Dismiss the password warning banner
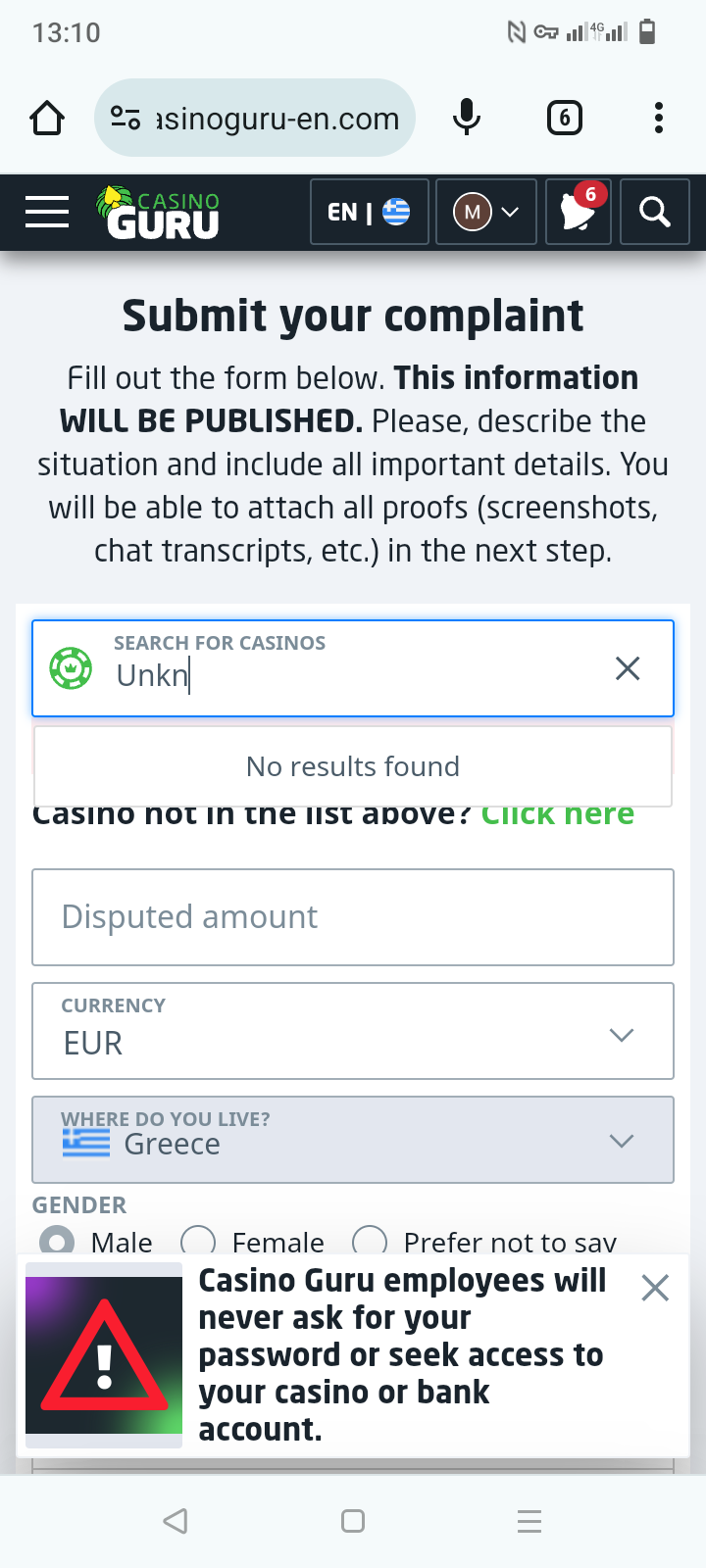 (x=655, y=1288)
